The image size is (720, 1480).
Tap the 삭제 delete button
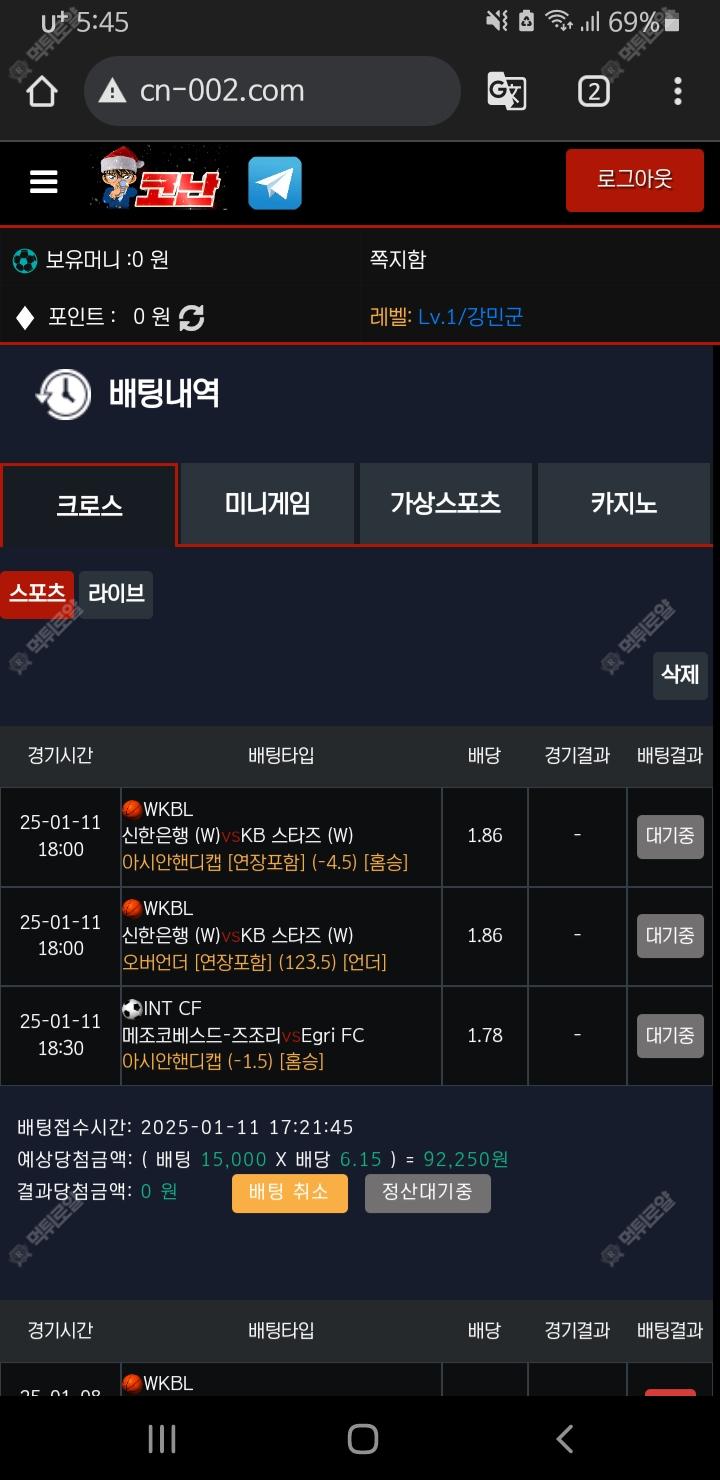[680, 675]
